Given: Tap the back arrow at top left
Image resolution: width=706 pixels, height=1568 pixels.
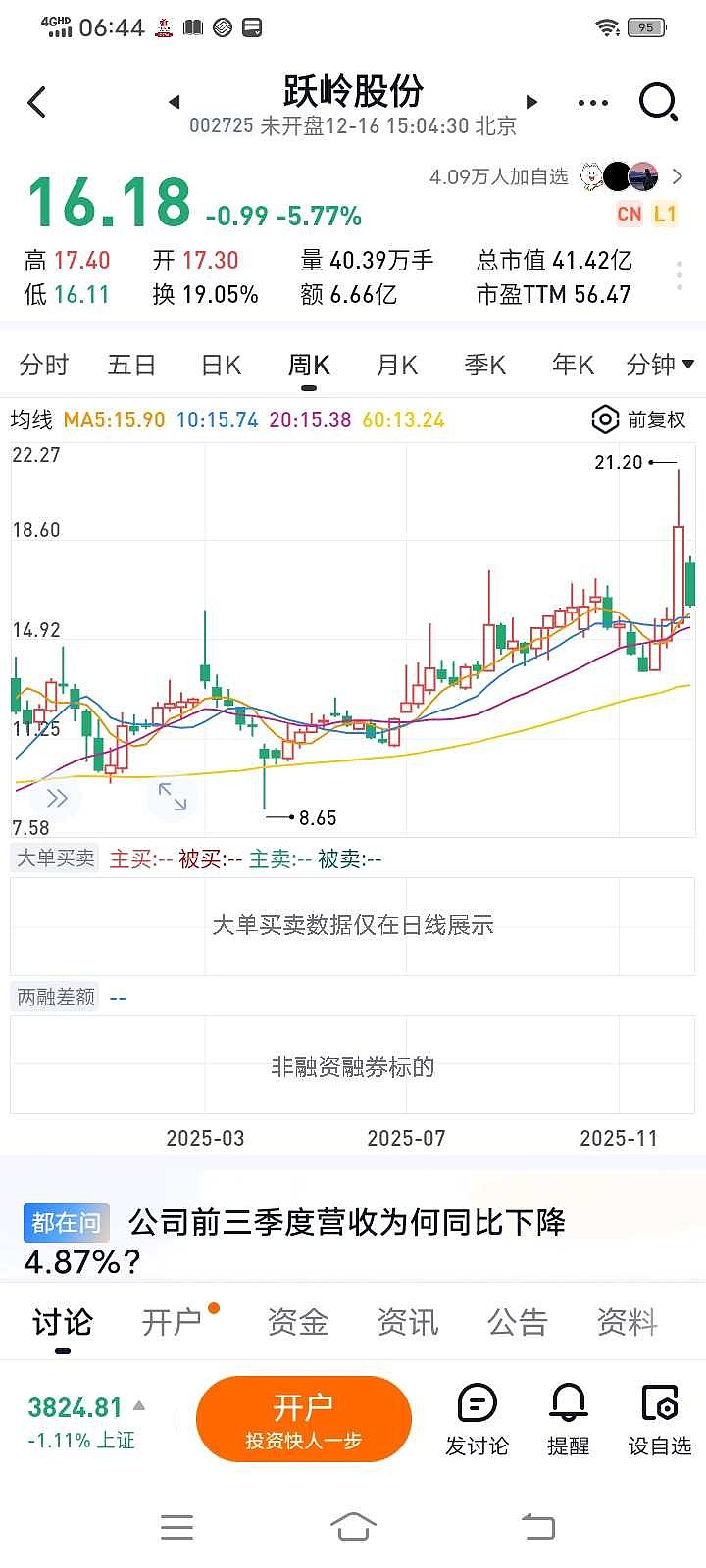Looking at the screenshot, I should pyautogui.click(x=37, y=102).
